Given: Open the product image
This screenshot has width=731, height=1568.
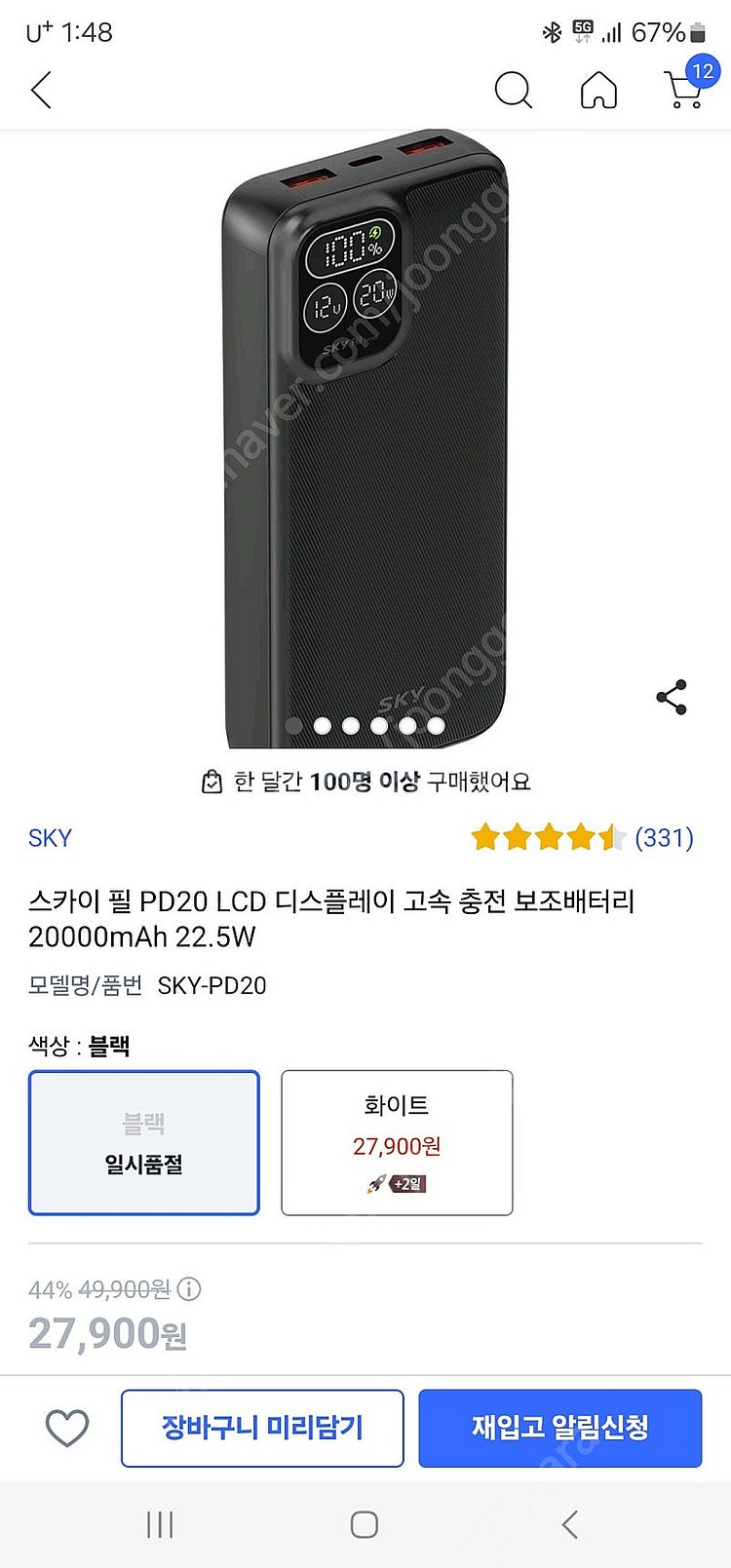Looking at the screenshot, I should tap(365, 439).
